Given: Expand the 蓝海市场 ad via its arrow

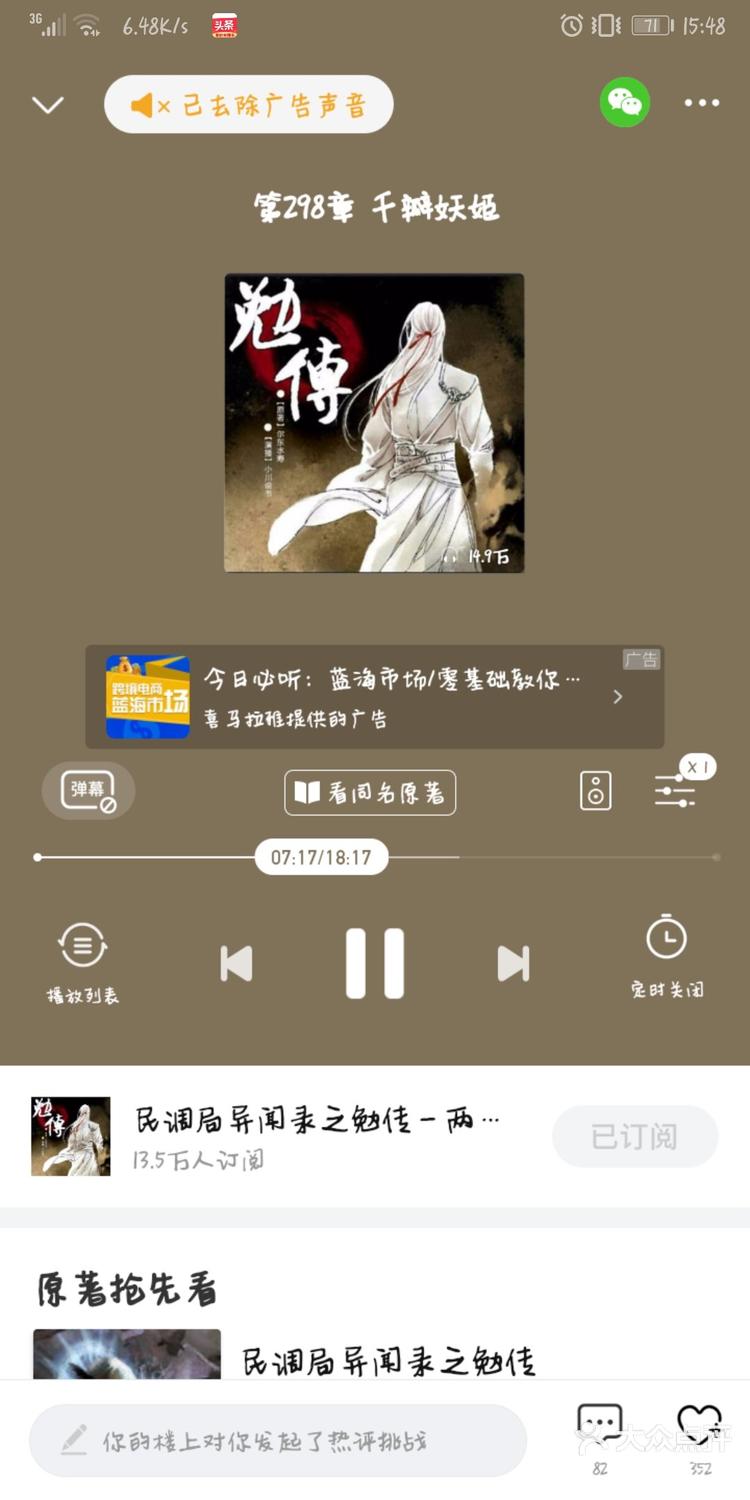Looking at the screenshot, I should pyautogui.click(x=620, y=697).
